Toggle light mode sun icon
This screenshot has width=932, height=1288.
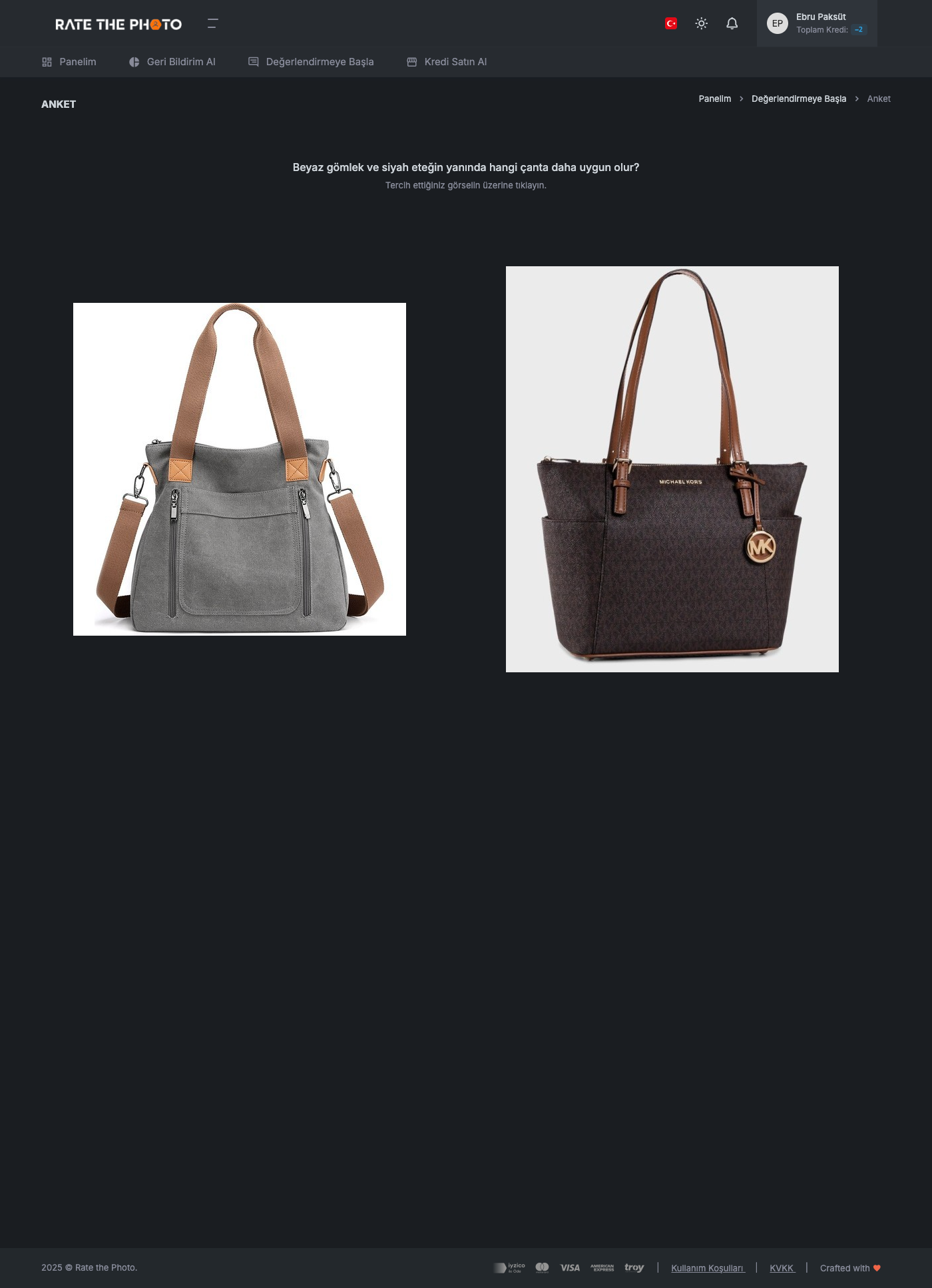701,23
